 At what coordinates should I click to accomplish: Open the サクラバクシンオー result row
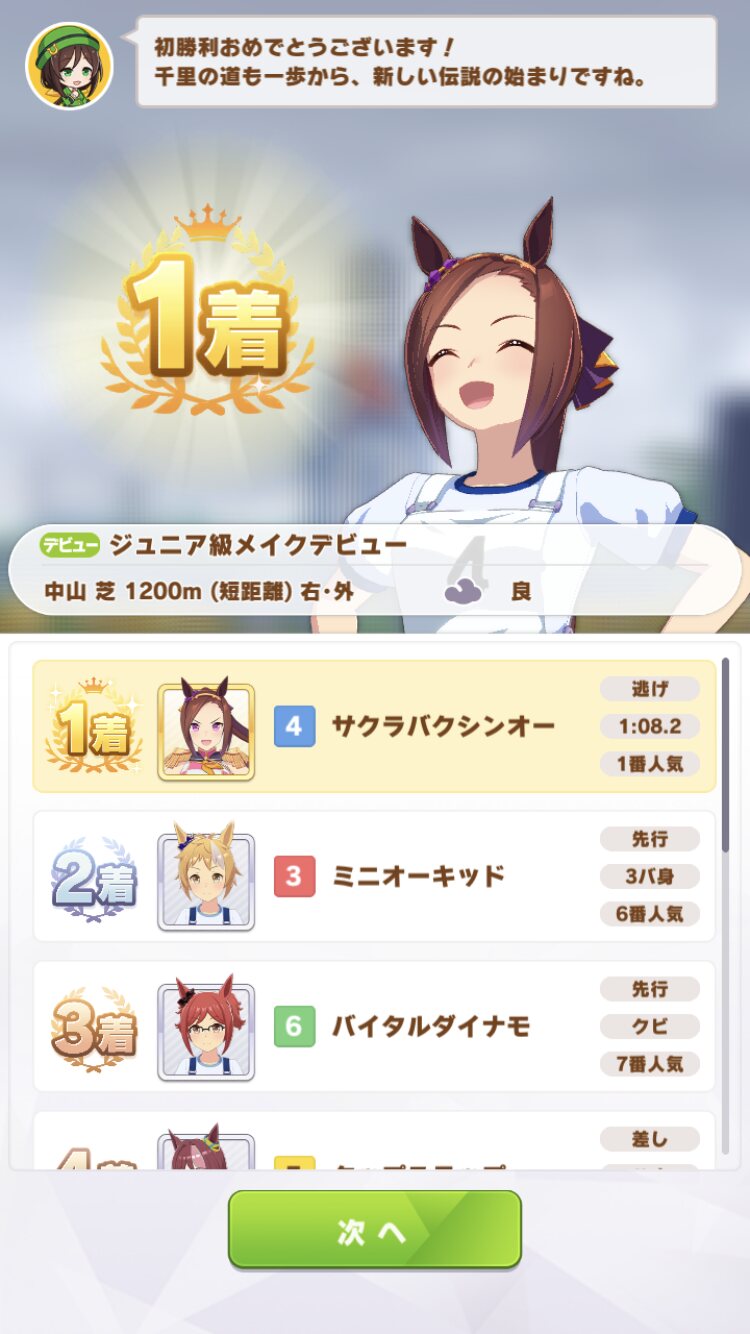(x=375, y=726)
